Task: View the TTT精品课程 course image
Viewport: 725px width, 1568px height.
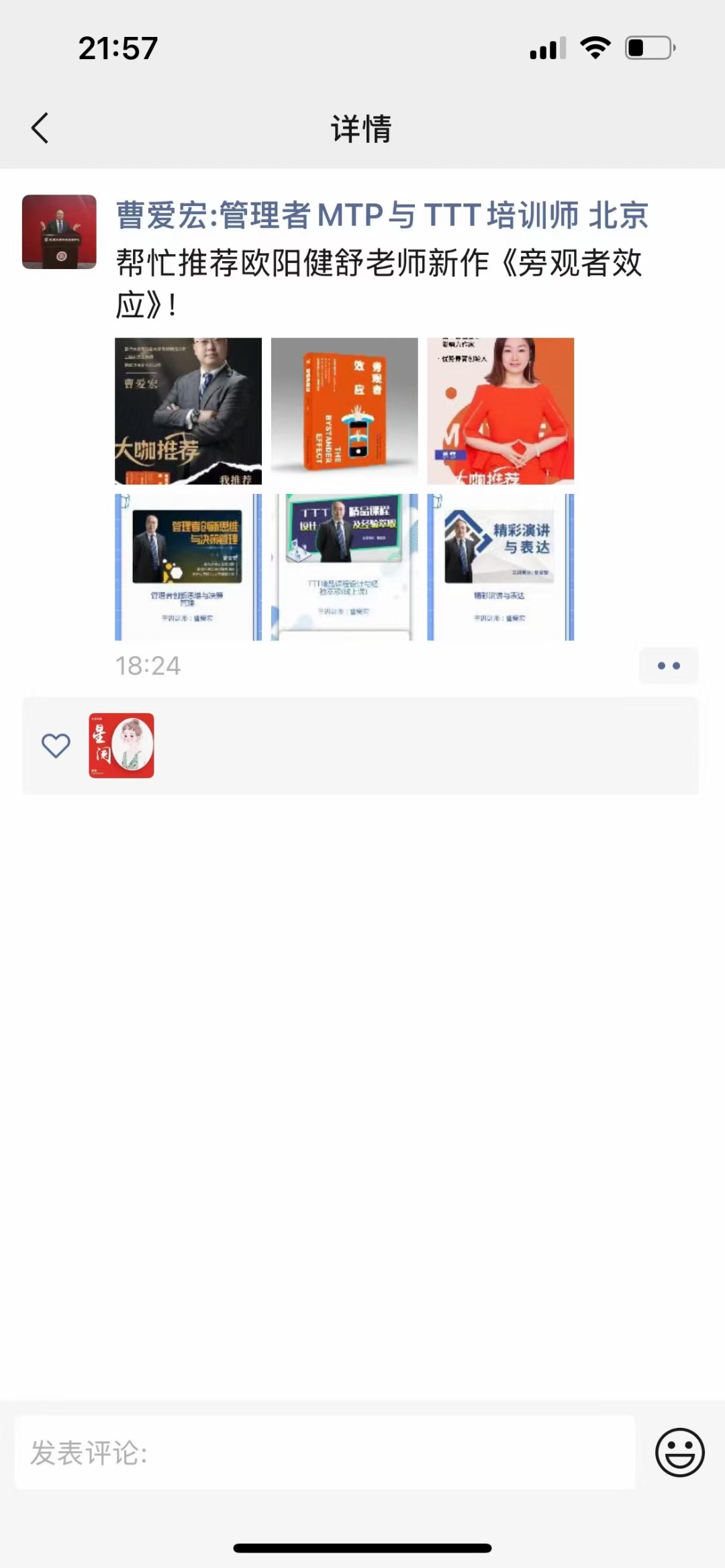Action: click(344, 567)
